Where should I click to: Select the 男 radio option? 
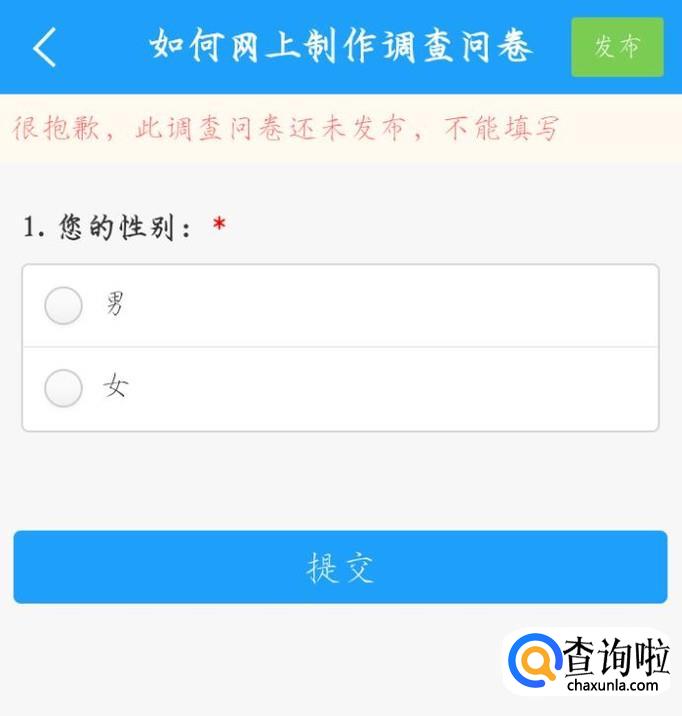63,305
